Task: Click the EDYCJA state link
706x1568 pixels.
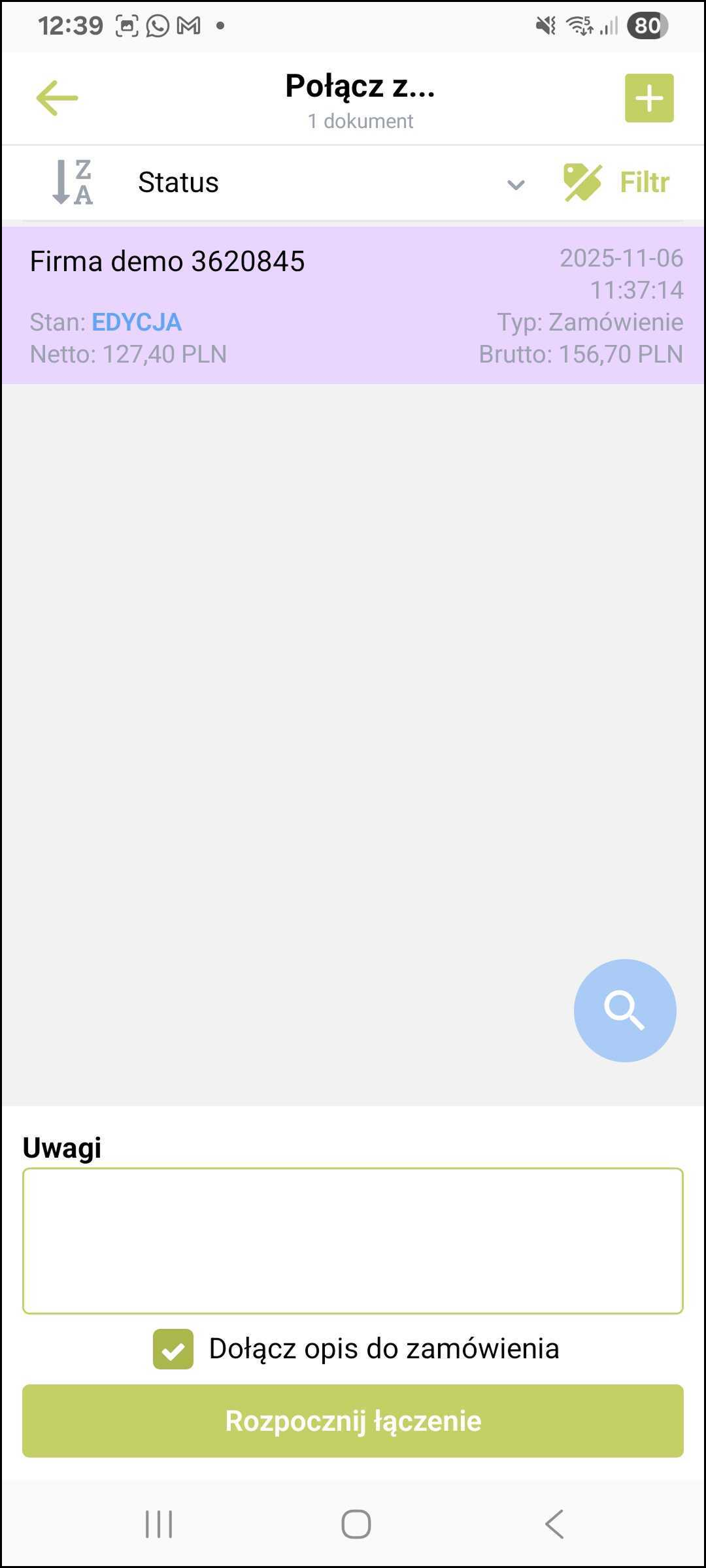Action: [137, 321]
